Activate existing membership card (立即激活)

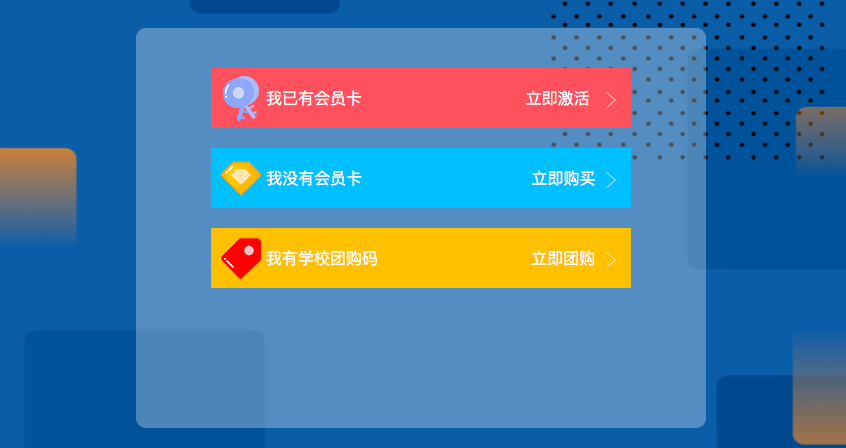(x=557, y=98)
